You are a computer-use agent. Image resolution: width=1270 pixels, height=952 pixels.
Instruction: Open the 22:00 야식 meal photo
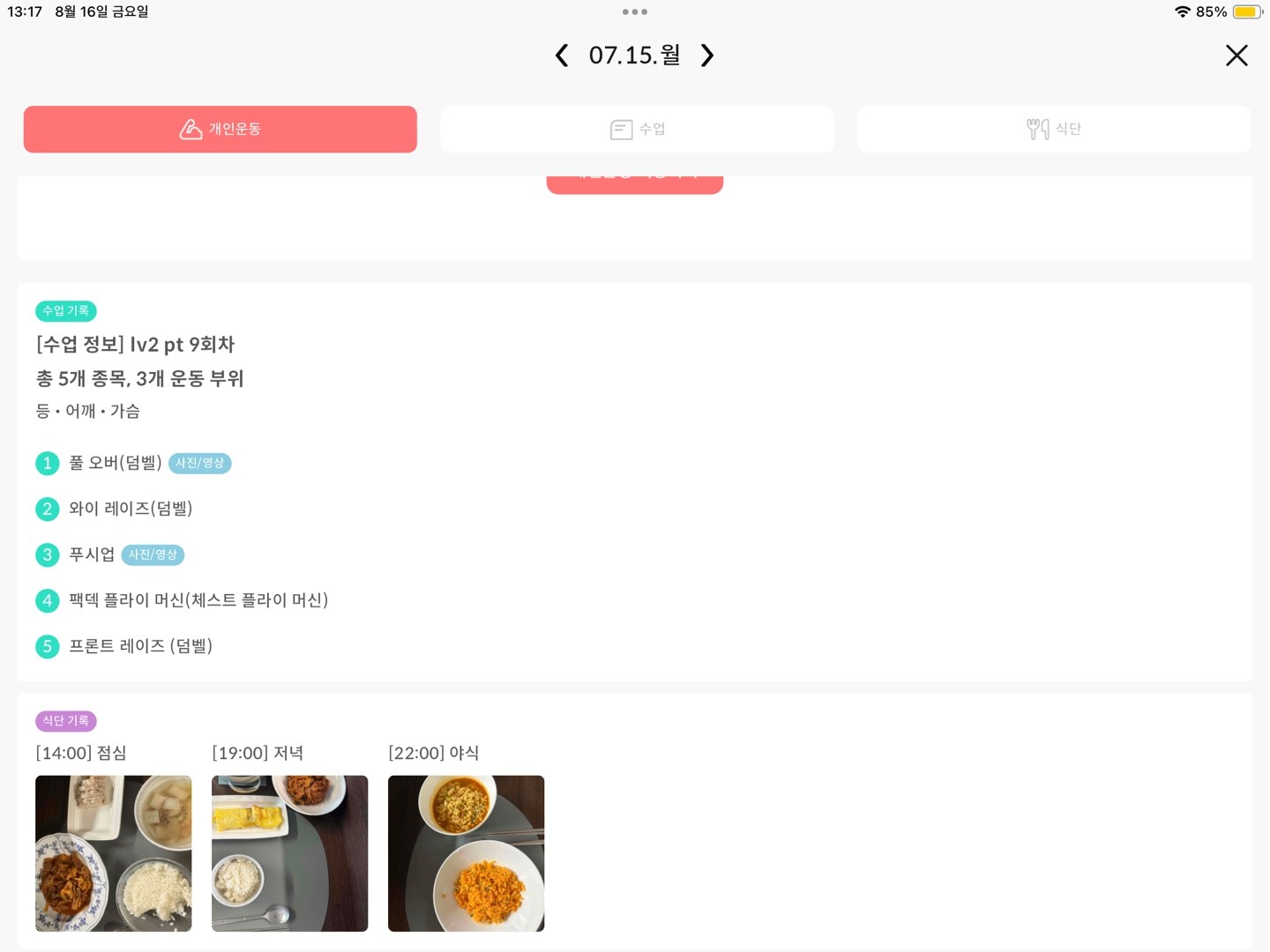(467, 853)
